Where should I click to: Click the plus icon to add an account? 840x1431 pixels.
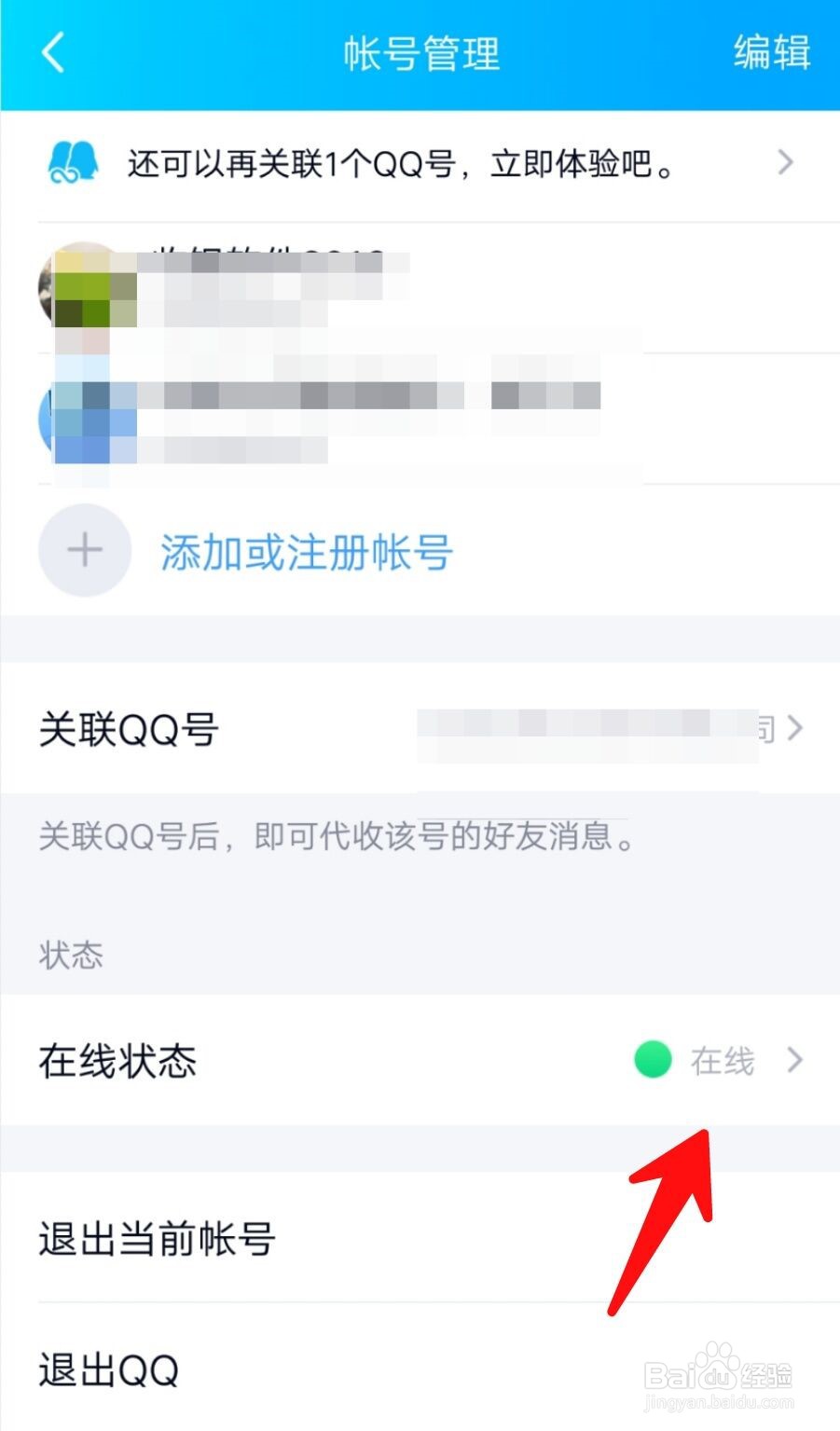coord(84,550)
